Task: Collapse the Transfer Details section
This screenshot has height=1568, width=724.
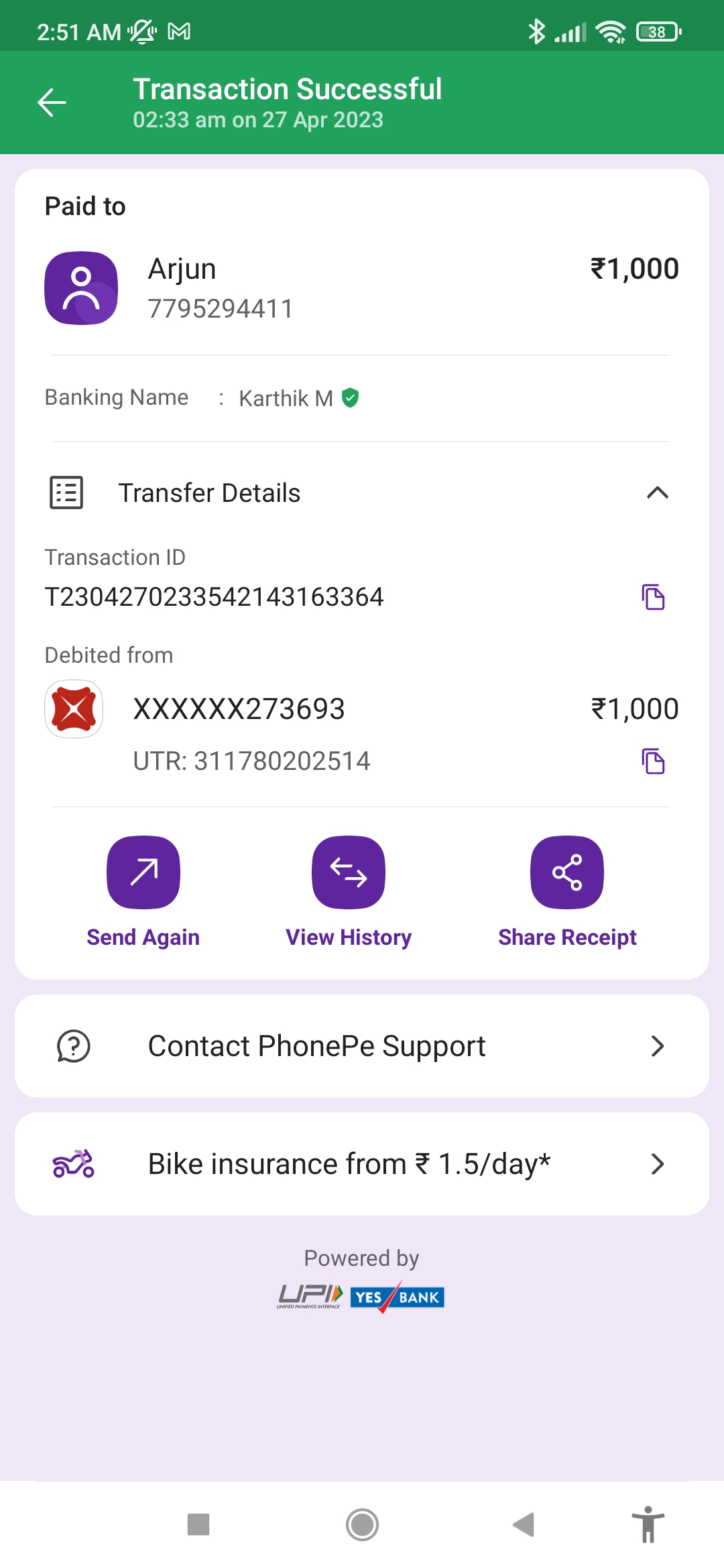Action: point(657,493)
